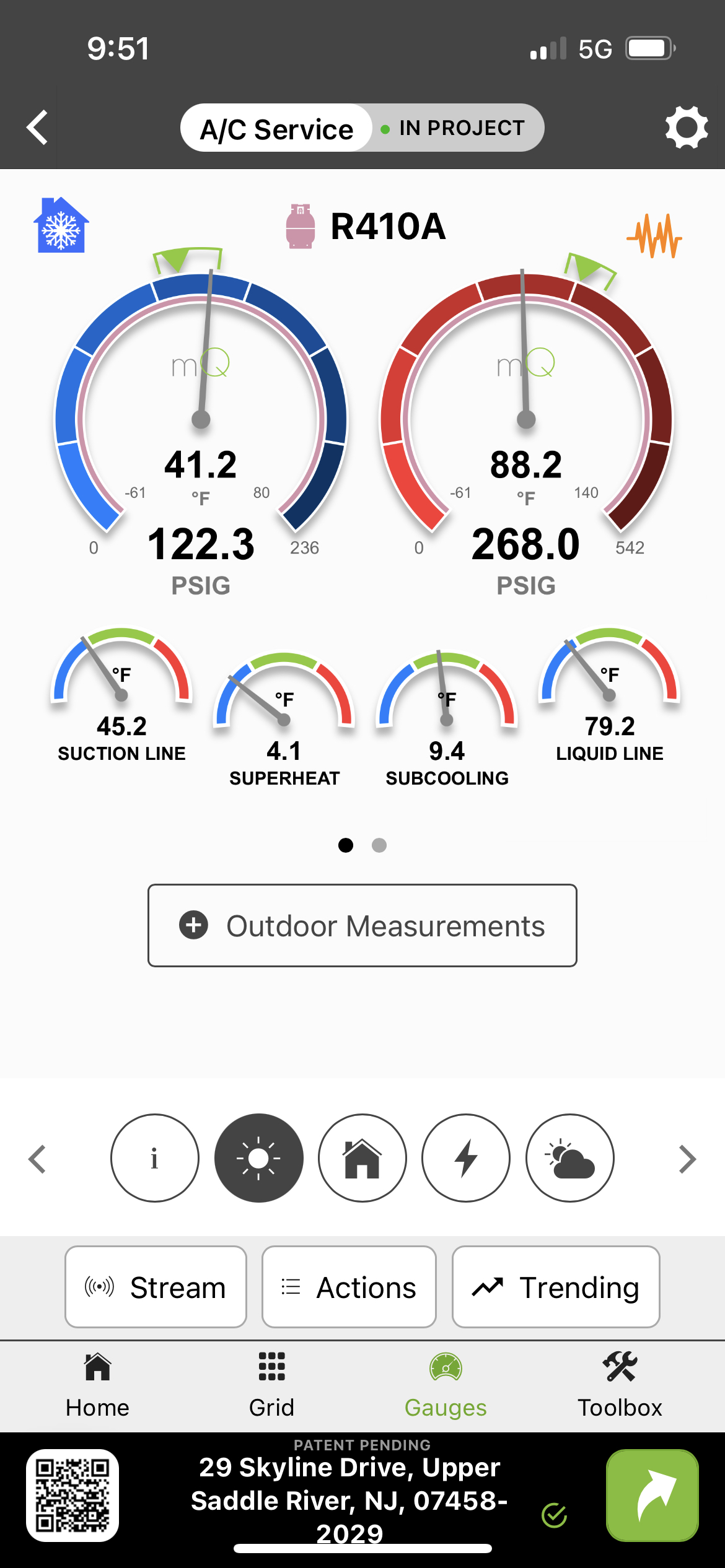Open the orange waveform icon
The width and height of the screenshot is (725, 1568).
coord(654,235)
